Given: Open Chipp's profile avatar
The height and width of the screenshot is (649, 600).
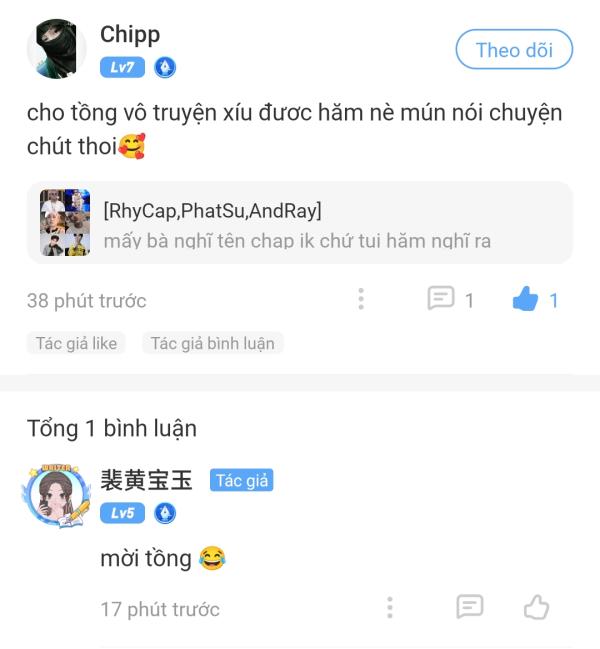Looking at the screenshot, I should click(x=56, y=49).
